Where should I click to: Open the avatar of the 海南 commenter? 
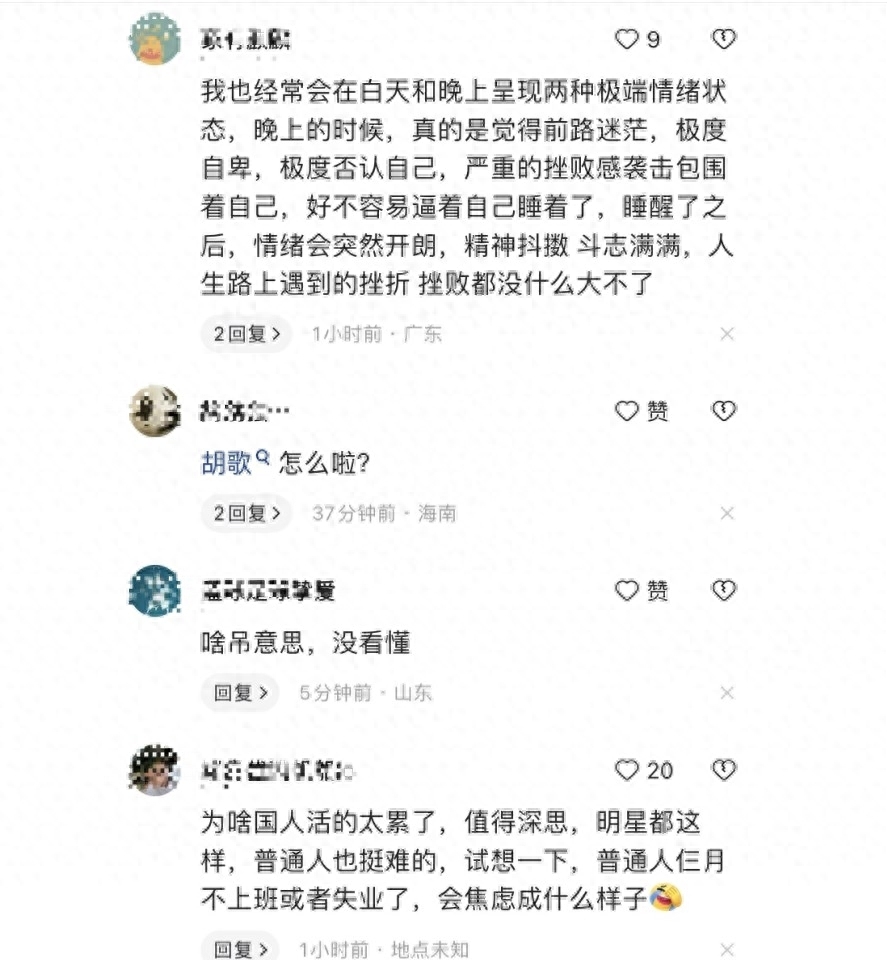pos(155,411)
